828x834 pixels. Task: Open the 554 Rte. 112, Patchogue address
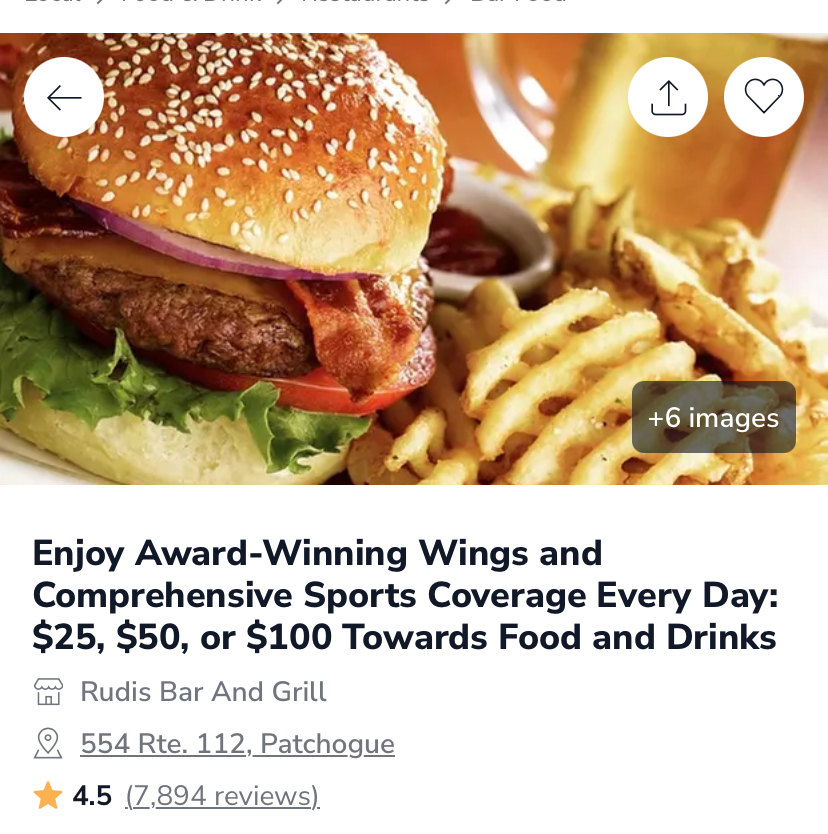pos(237,744)
